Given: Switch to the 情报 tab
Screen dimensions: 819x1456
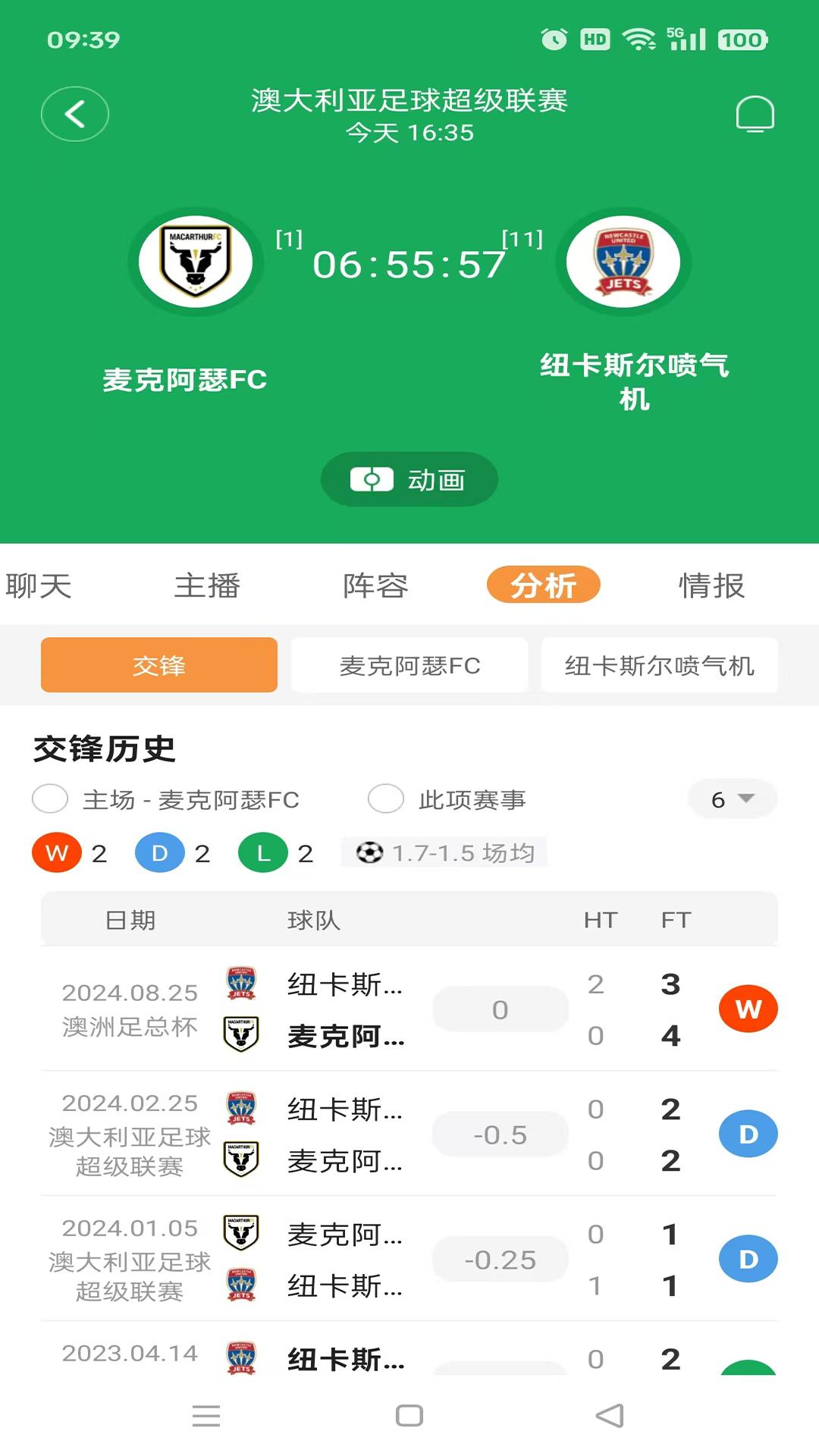Looking at the screenshot, I should tap(711, 585).
